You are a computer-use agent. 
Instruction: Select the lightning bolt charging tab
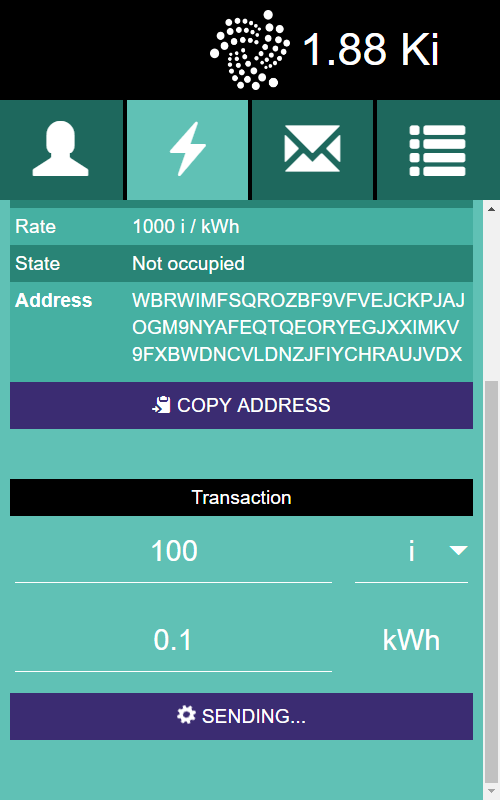click(x=187, y=149)
